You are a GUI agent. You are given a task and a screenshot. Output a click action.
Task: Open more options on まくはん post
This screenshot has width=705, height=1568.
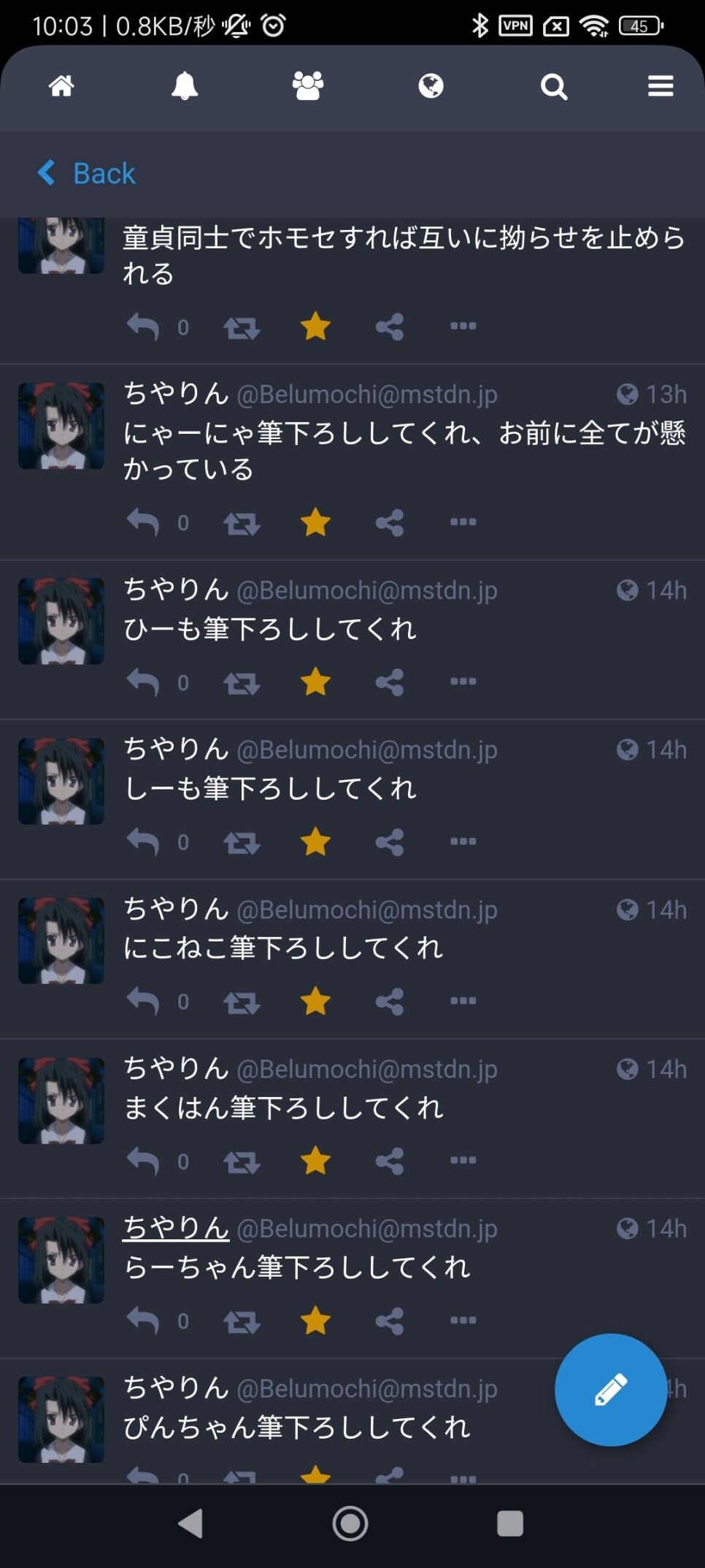(463, 1160)
